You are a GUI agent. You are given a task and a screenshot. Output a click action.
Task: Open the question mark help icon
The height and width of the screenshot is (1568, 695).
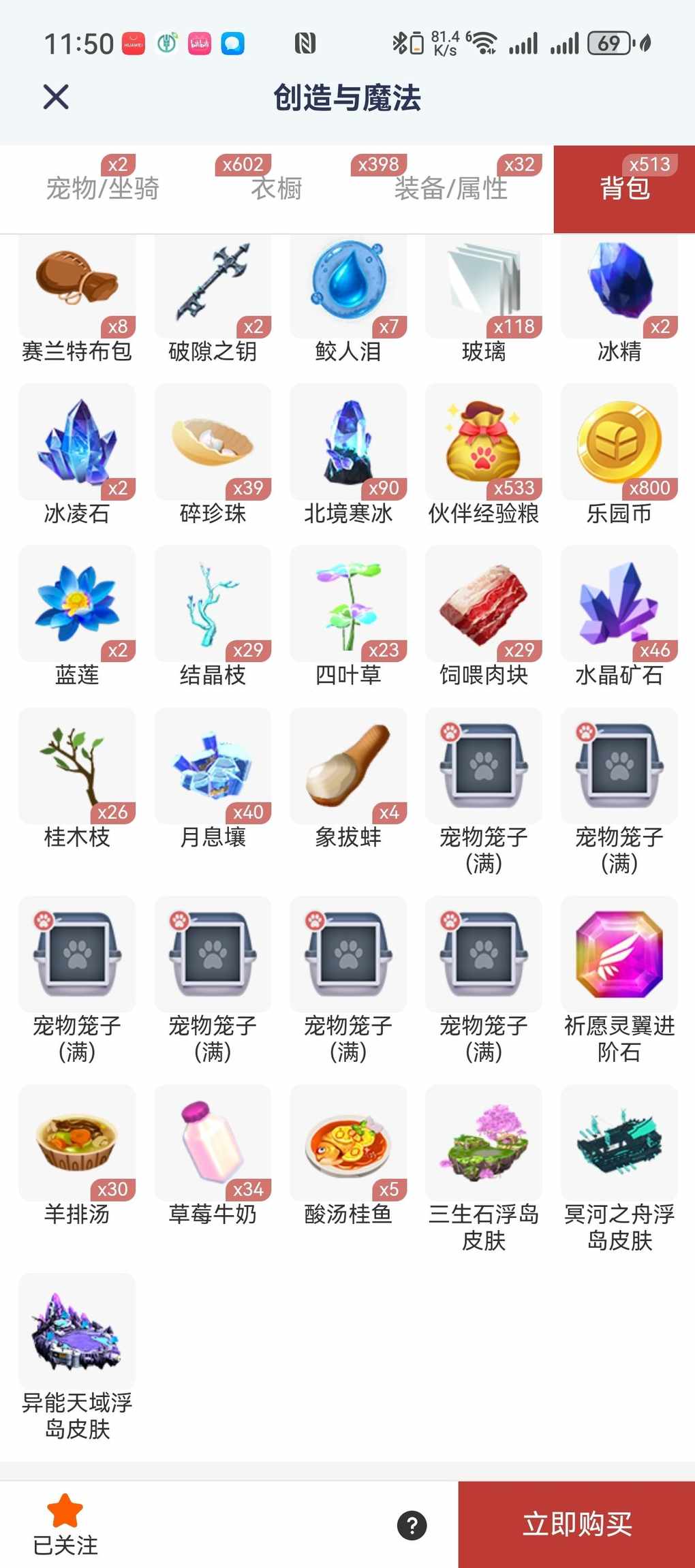pos(412,1525)
